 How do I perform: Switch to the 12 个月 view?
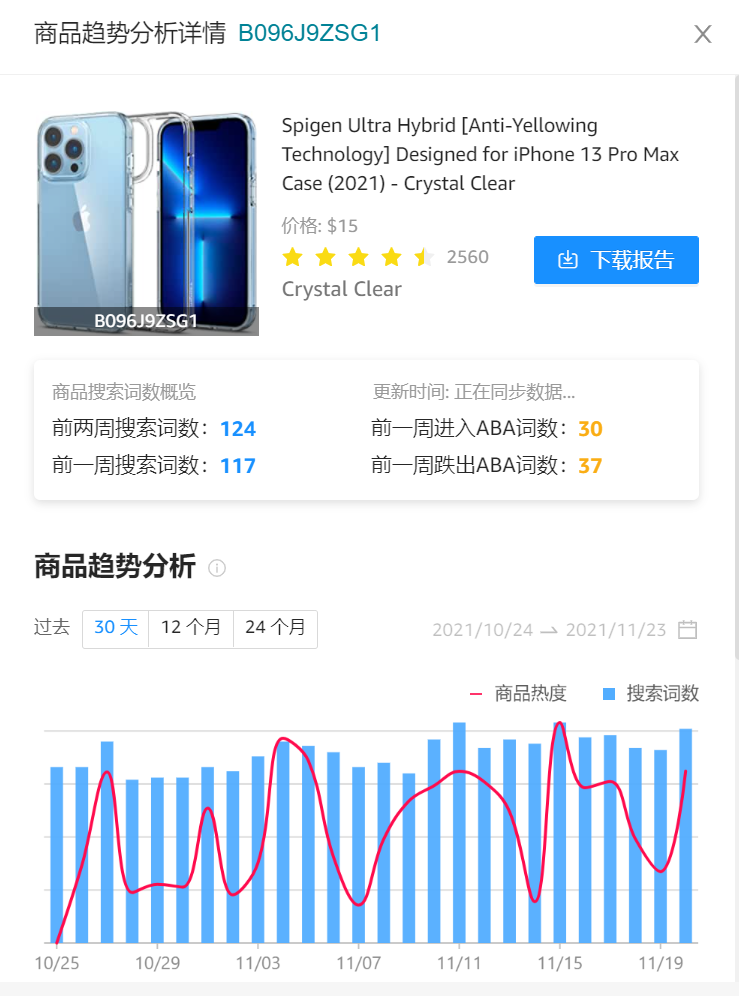(190, 629)
